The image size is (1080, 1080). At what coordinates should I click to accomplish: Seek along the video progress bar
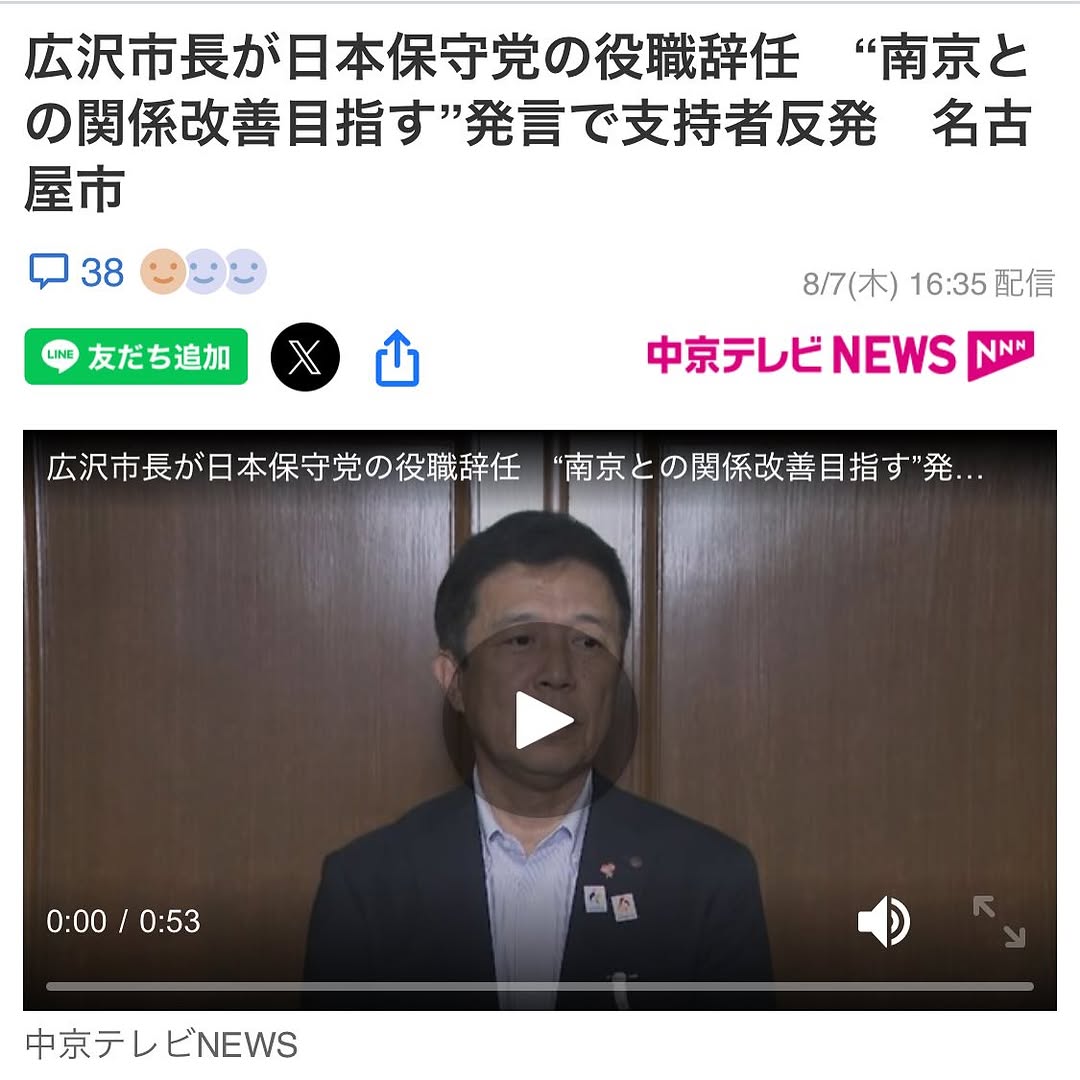540,986
